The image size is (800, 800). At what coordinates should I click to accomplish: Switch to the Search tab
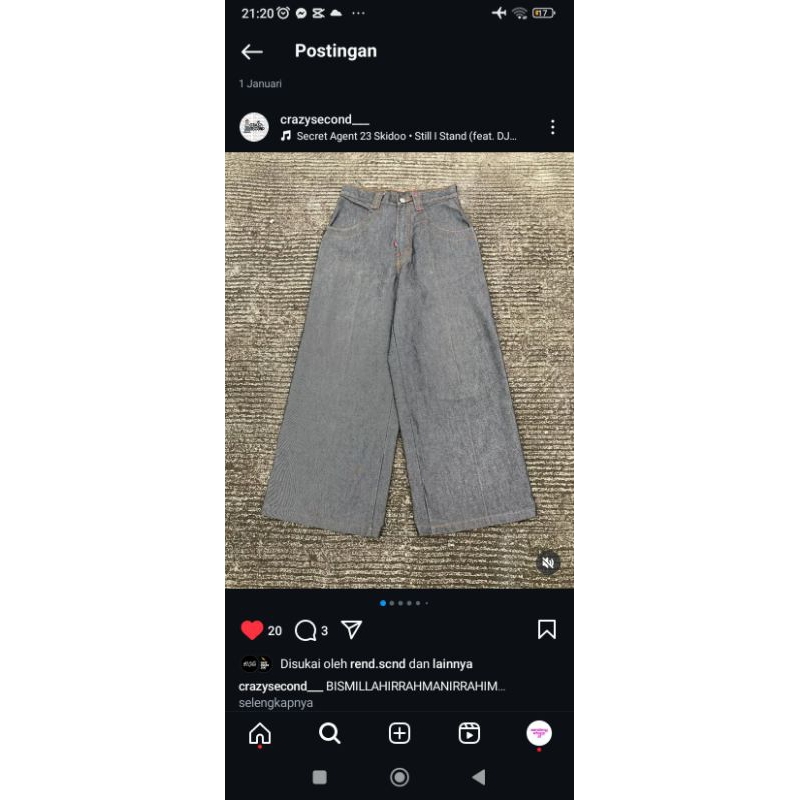point(329,733)
